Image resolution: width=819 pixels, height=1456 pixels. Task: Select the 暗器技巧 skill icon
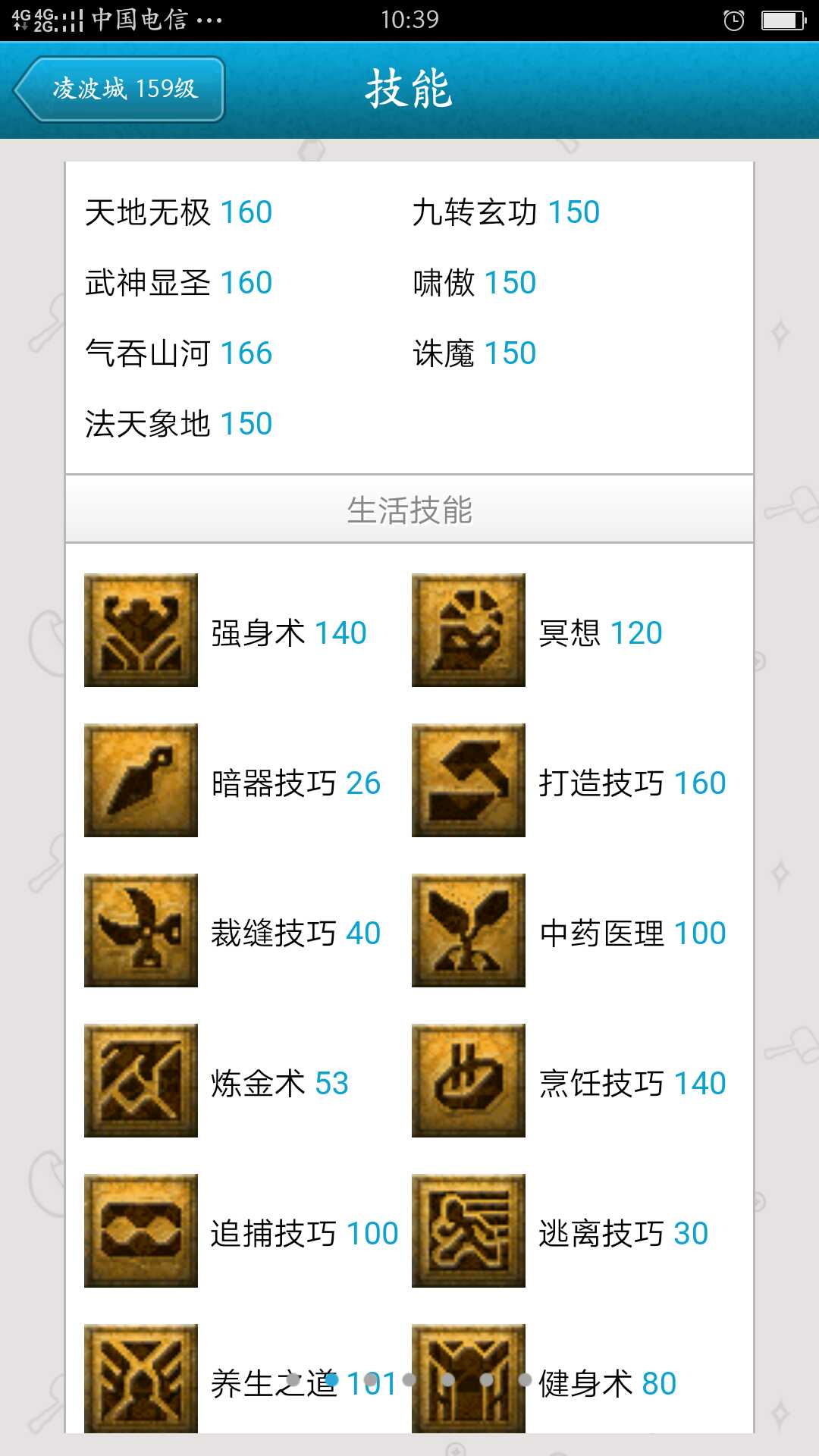[141, 780]
